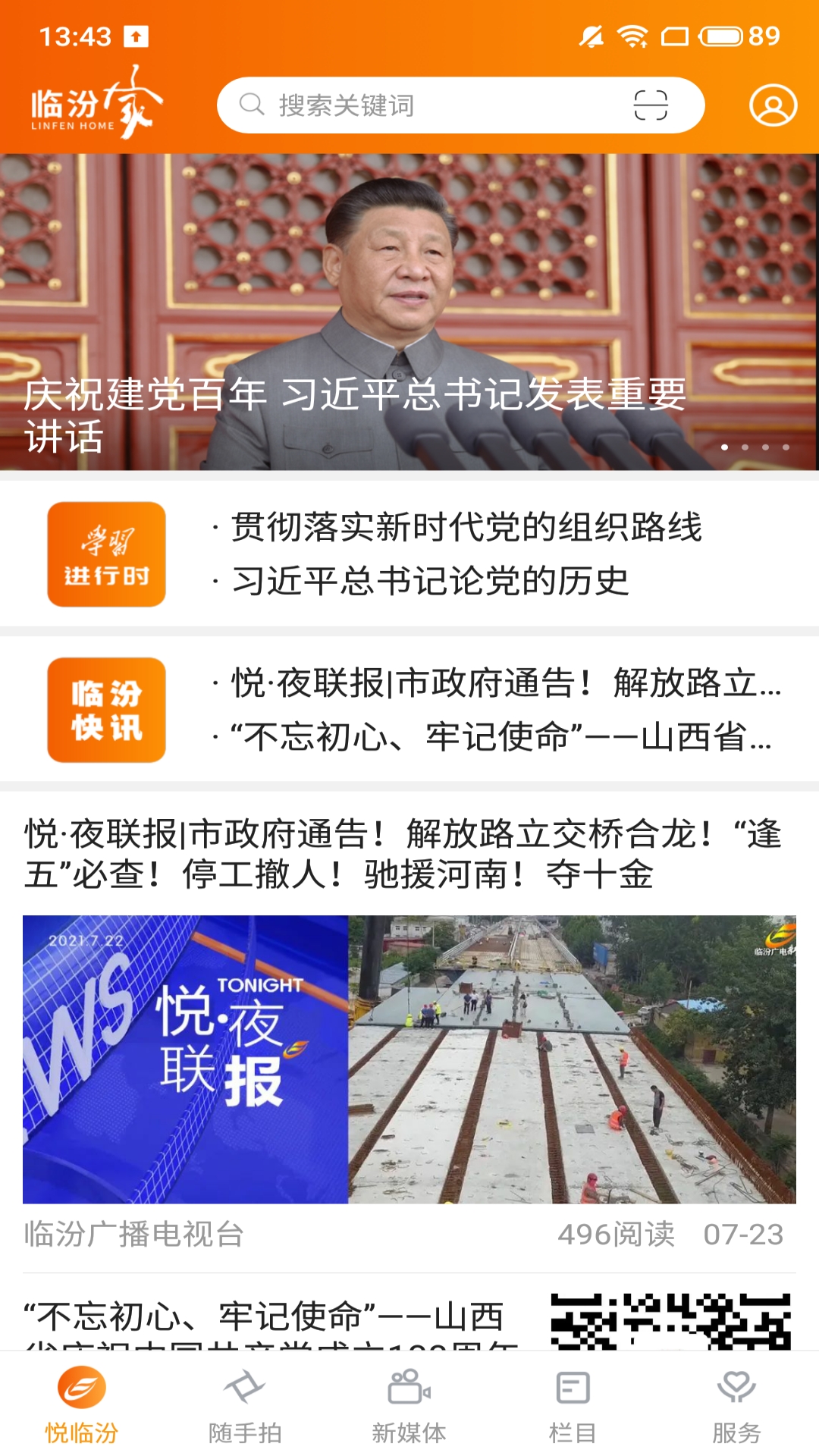Read 贯彻落实新时代党的组织路线 headline
This screenshot has width=819, height=1456.
(466, 528)
